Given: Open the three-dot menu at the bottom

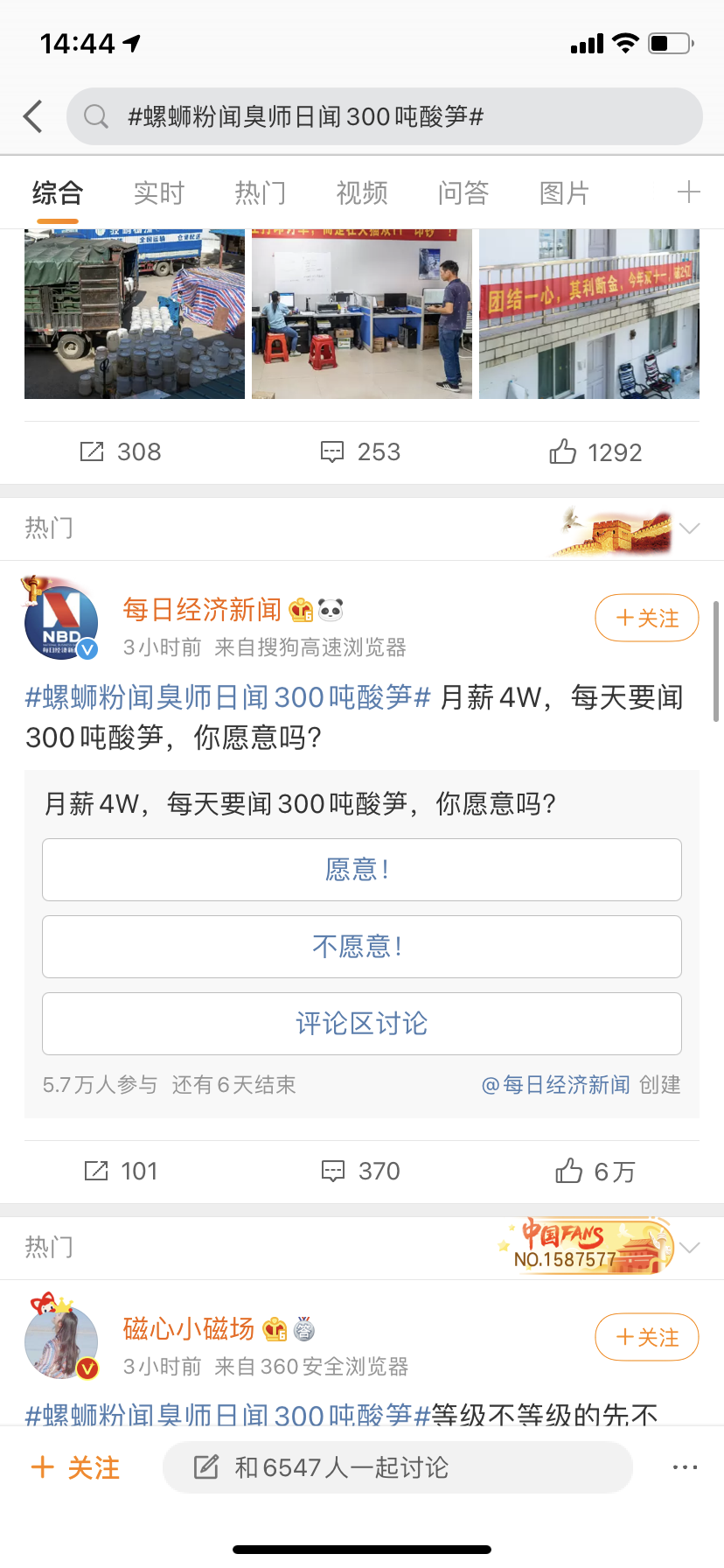Looking at the screenshot, I should click(685, 1467).
